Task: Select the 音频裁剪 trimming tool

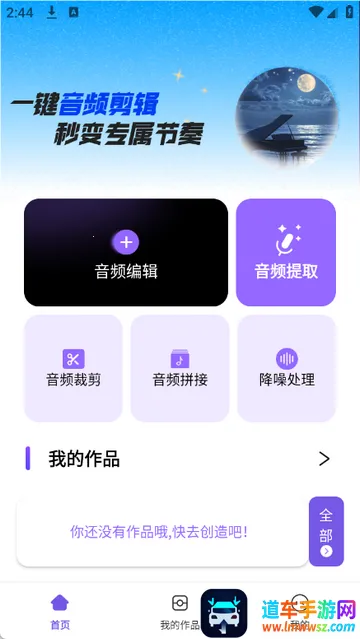Action: (x=73, y=368)
